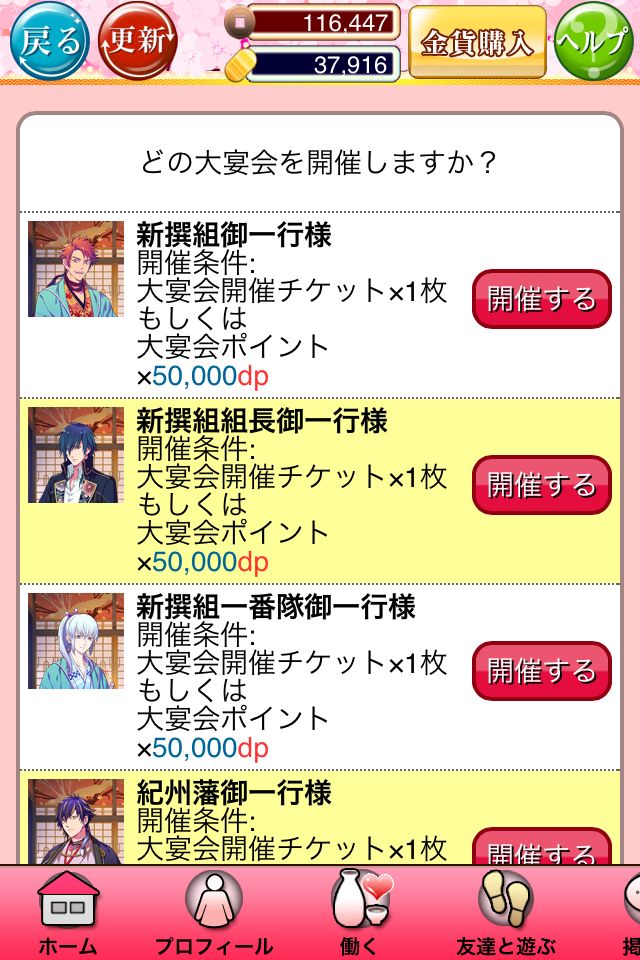The image size is (640, 960).
Task: Open the ヘルプ help page
Action: (x=594, y=42)
